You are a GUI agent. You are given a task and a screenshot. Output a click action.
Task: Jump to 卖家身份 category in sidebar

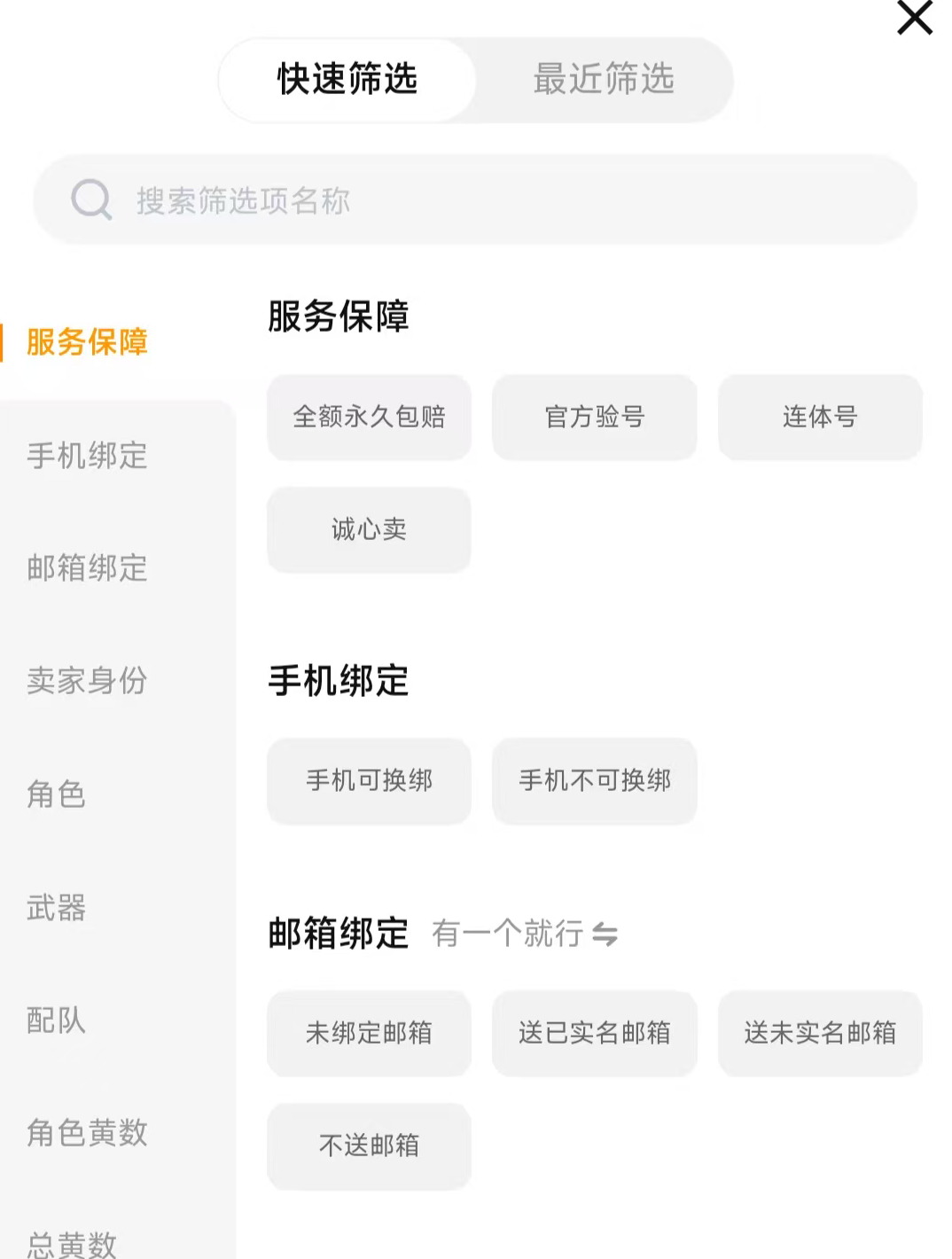pos(87,681)
